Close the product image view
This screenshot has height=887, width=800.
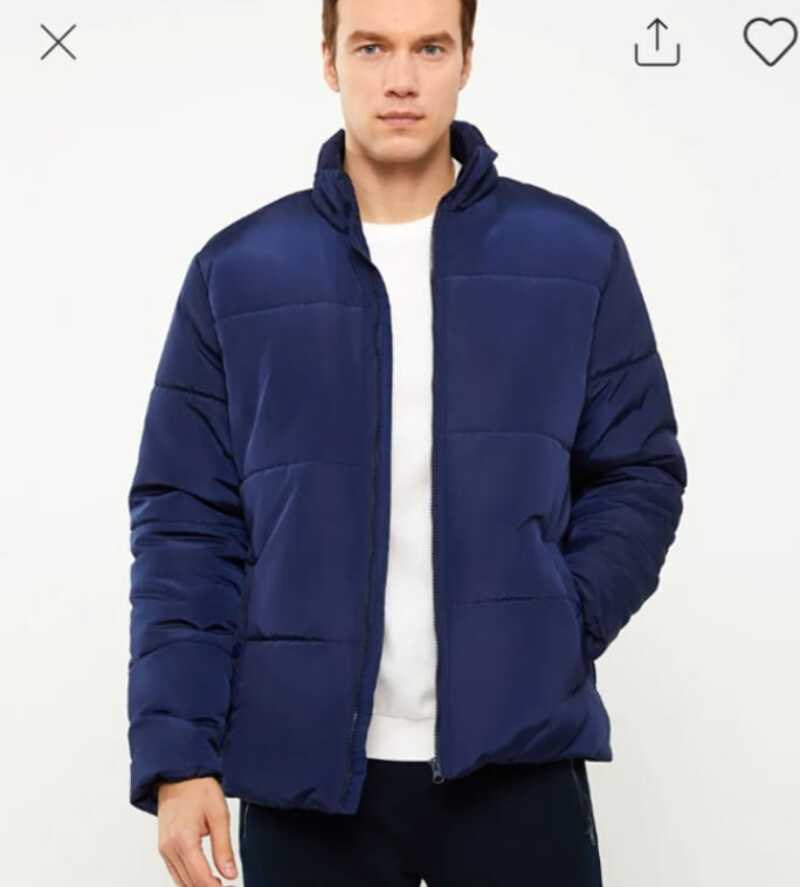point(58,42)
